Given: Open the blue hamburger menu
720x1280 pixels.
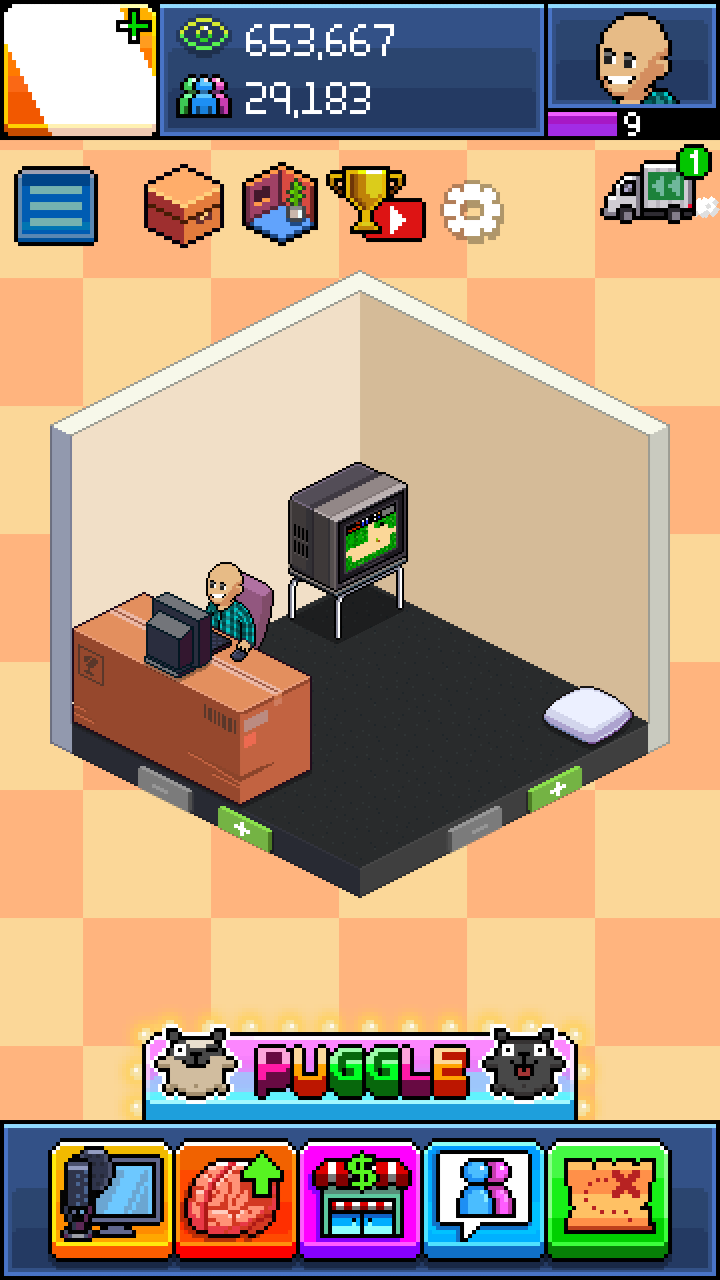Looking at the screenshot, I should tap(56, 206).
